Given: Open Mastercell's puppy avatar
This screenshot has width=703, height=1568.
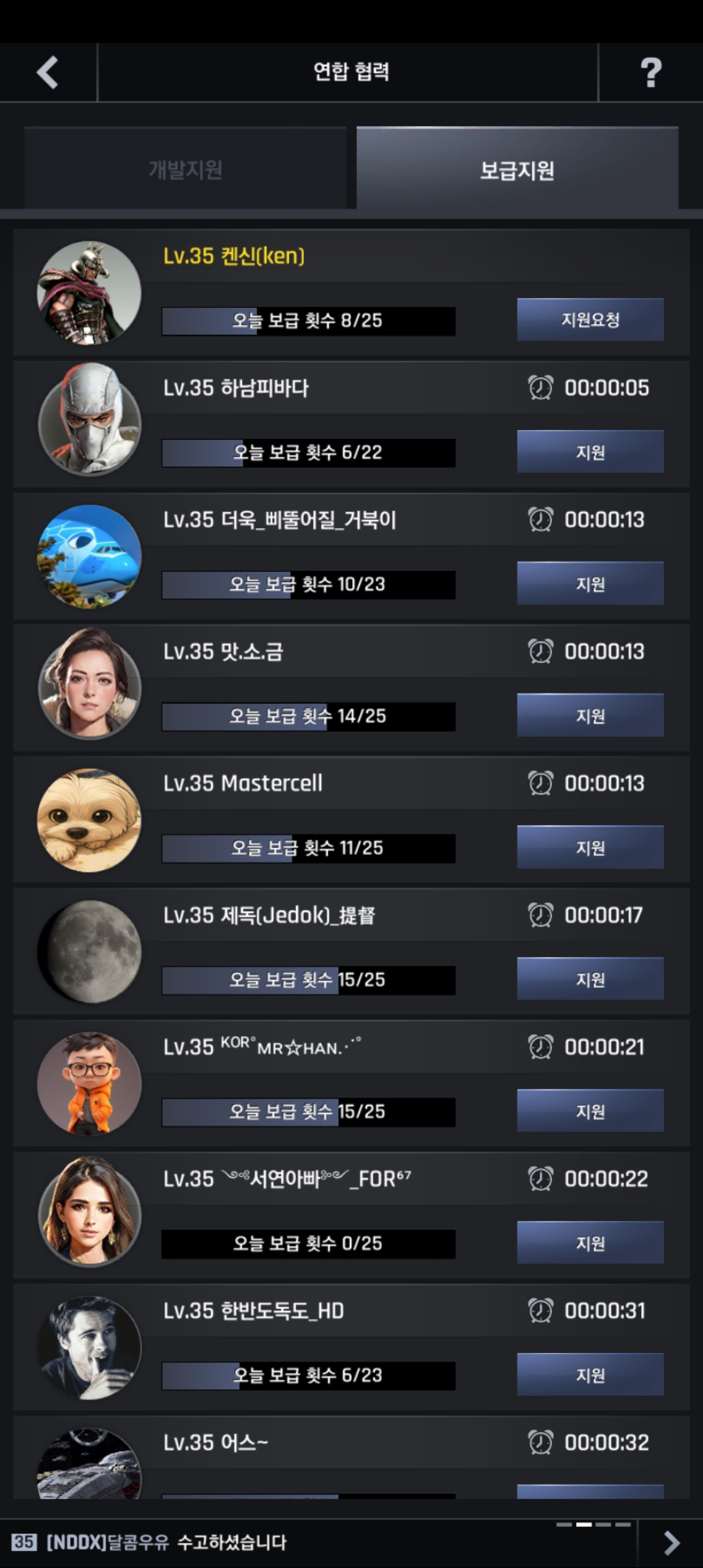Looking at the screenshot, I should pos(89,820).
